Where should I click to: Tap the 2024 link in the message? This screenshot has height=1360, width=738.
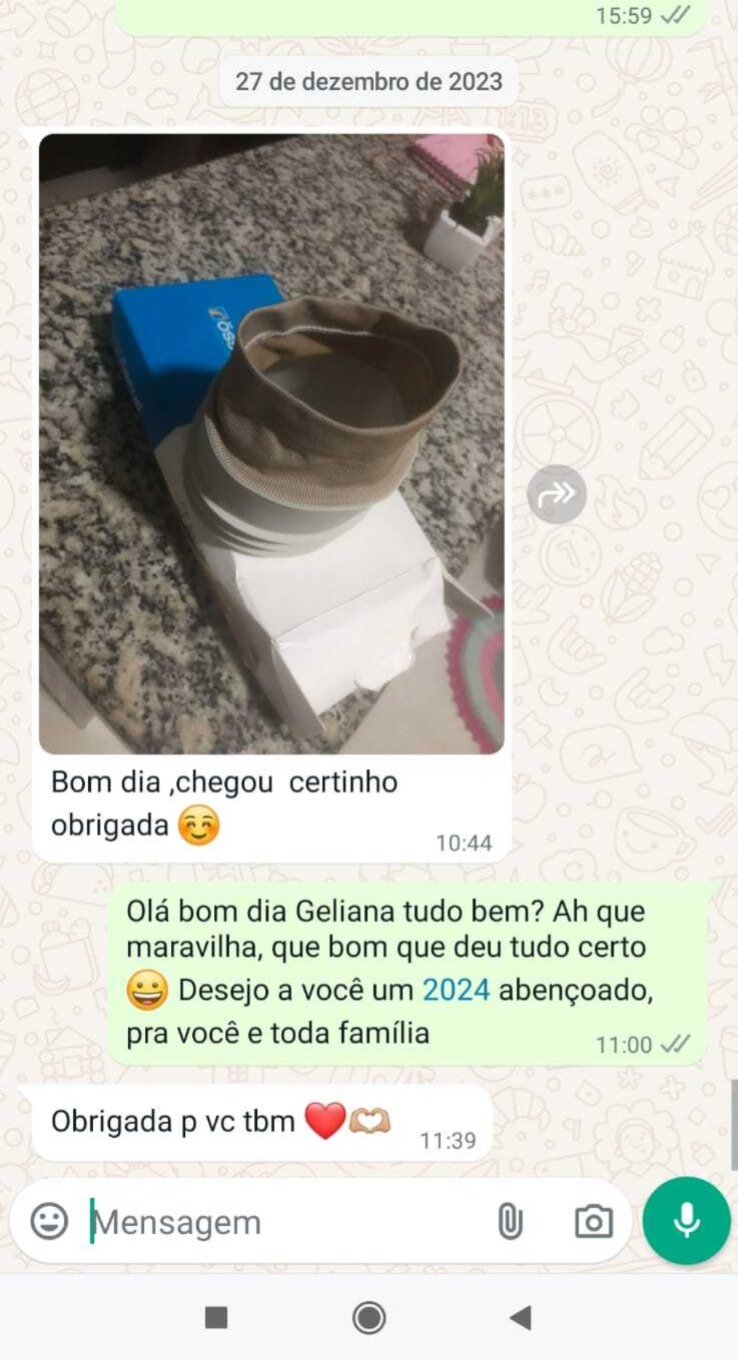pyautogui.click(x=456, y=990)
